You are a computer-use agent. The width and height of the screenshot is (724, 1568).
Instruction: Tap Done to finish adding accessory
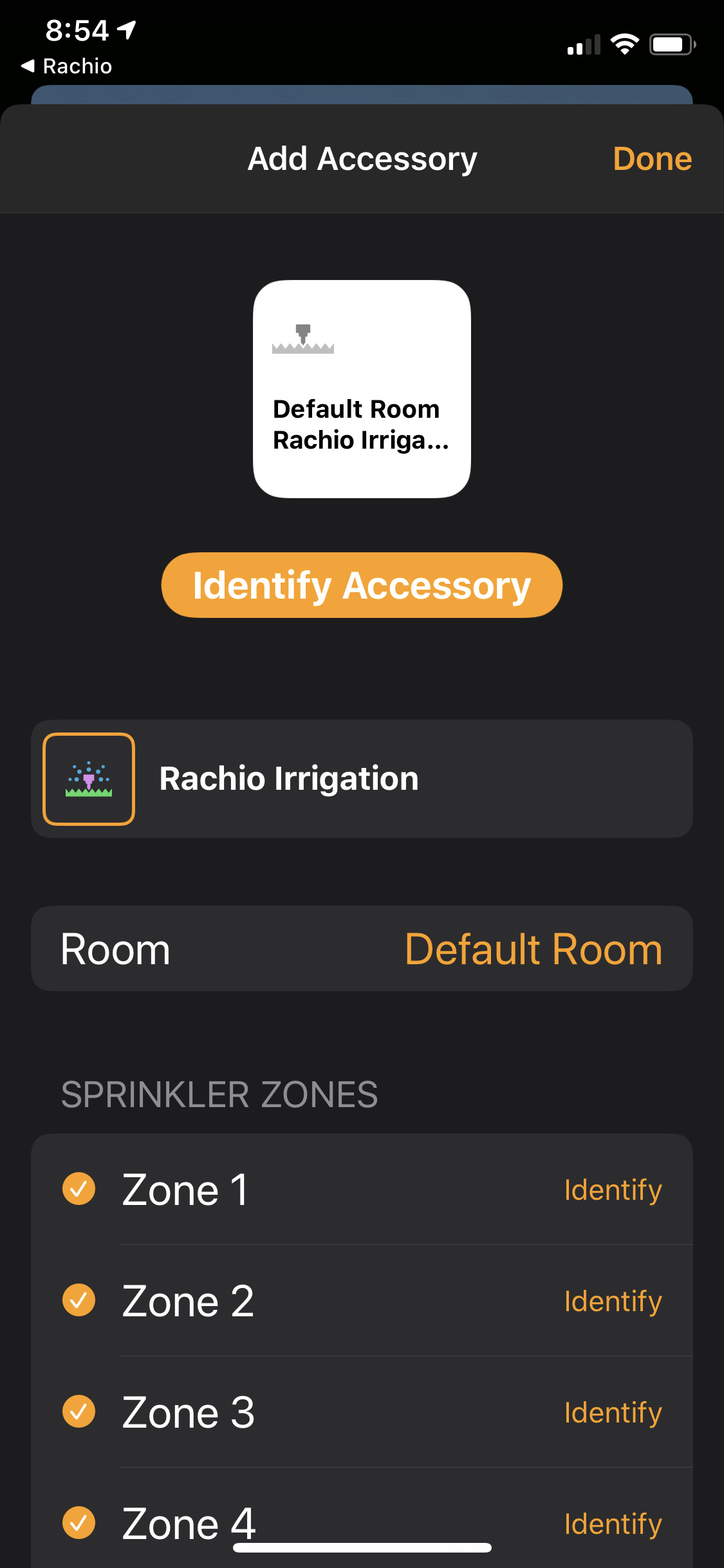click(652, 158)
